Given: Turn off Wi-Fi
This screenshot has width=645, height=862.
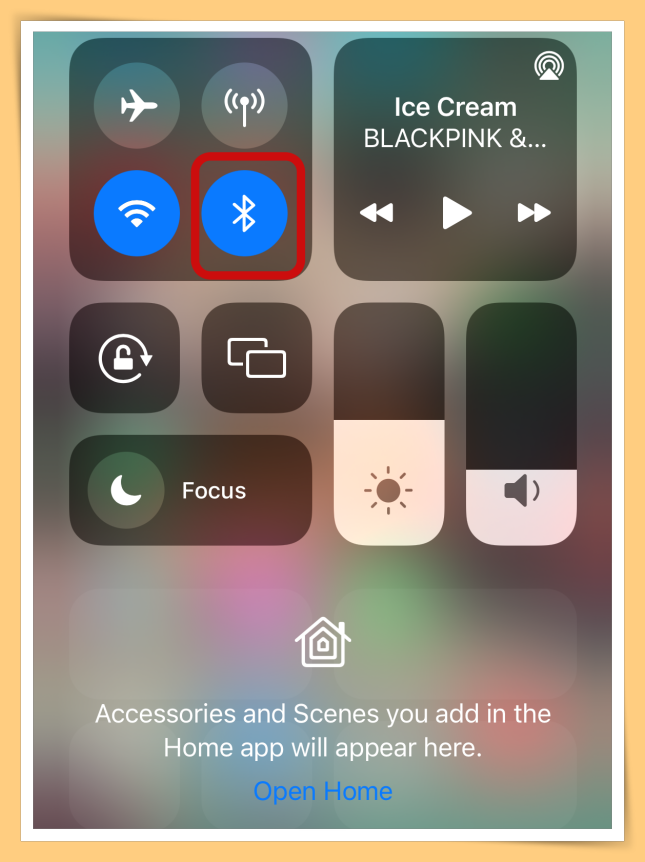Looking at the screenshot, I should pyautogui.click(x=137, y=214).
